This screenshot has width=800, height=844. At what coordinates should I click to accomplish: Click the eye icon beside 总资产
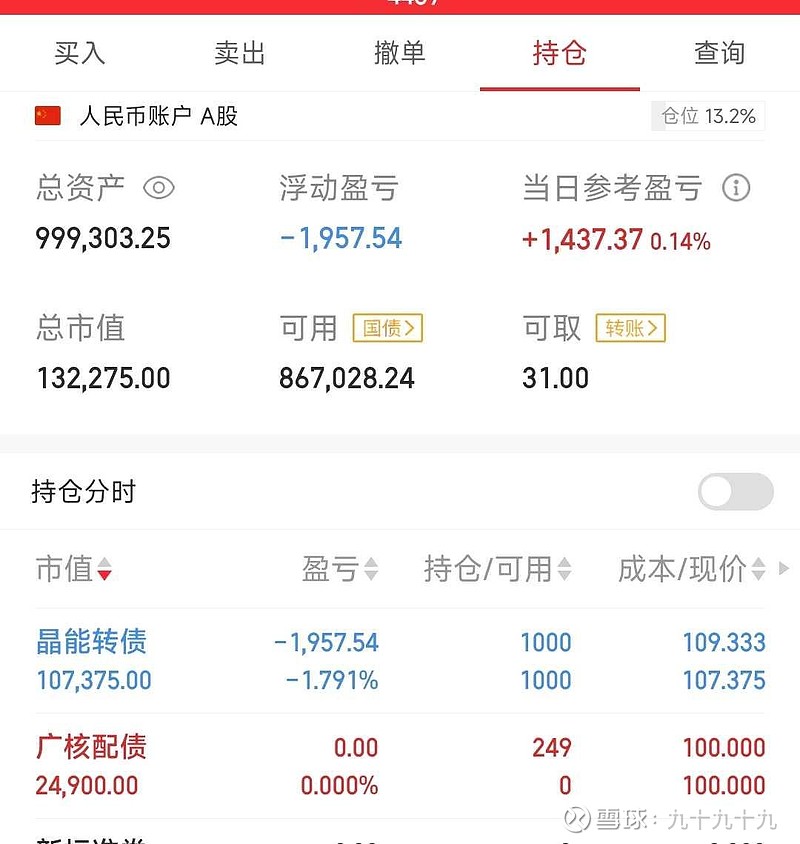point(160,188)
